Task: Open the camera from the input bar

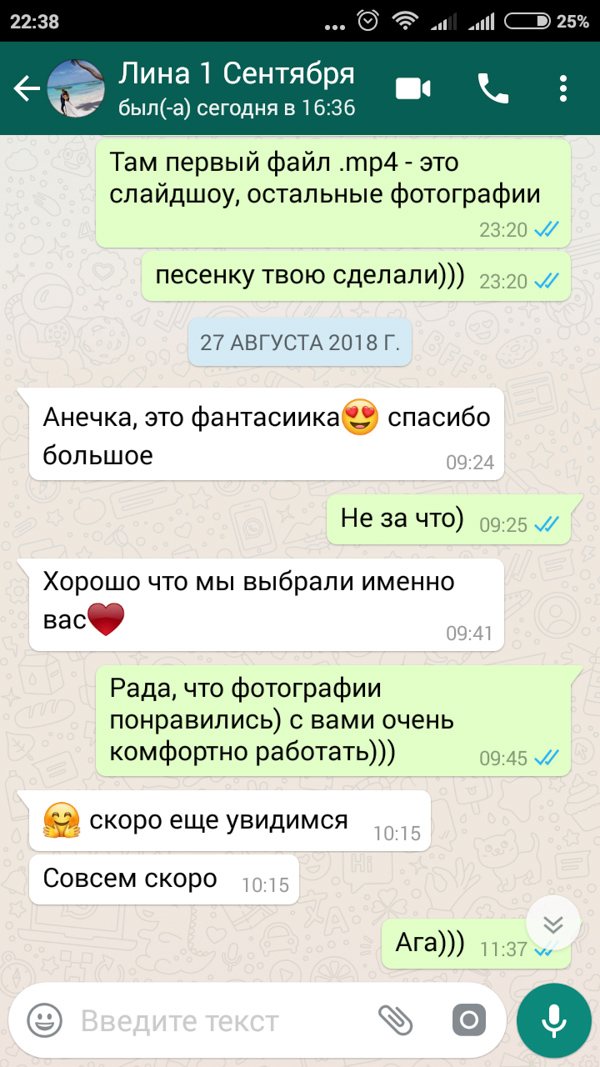Action: click(x=468, y=1020)
